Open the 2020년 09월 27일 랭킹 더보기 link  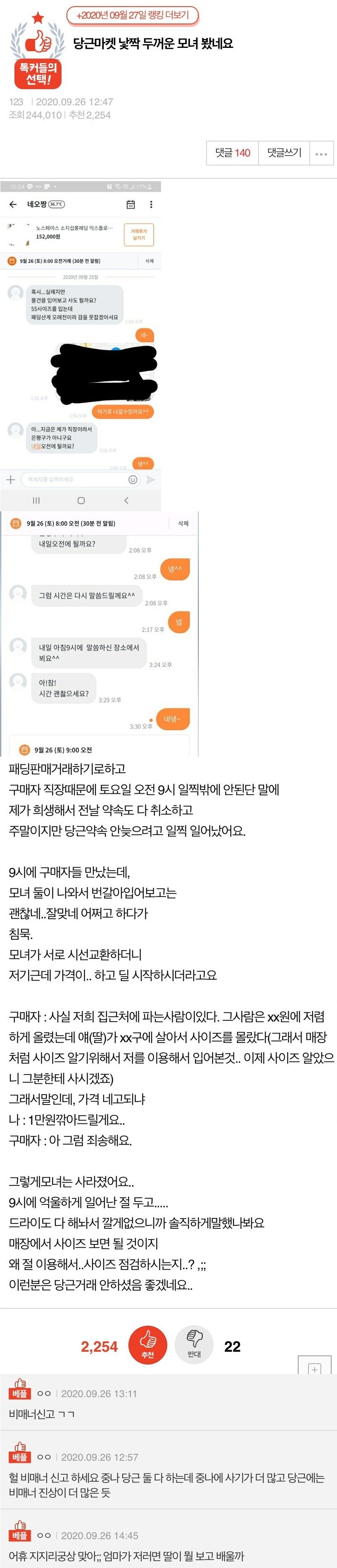pos(133,15)
